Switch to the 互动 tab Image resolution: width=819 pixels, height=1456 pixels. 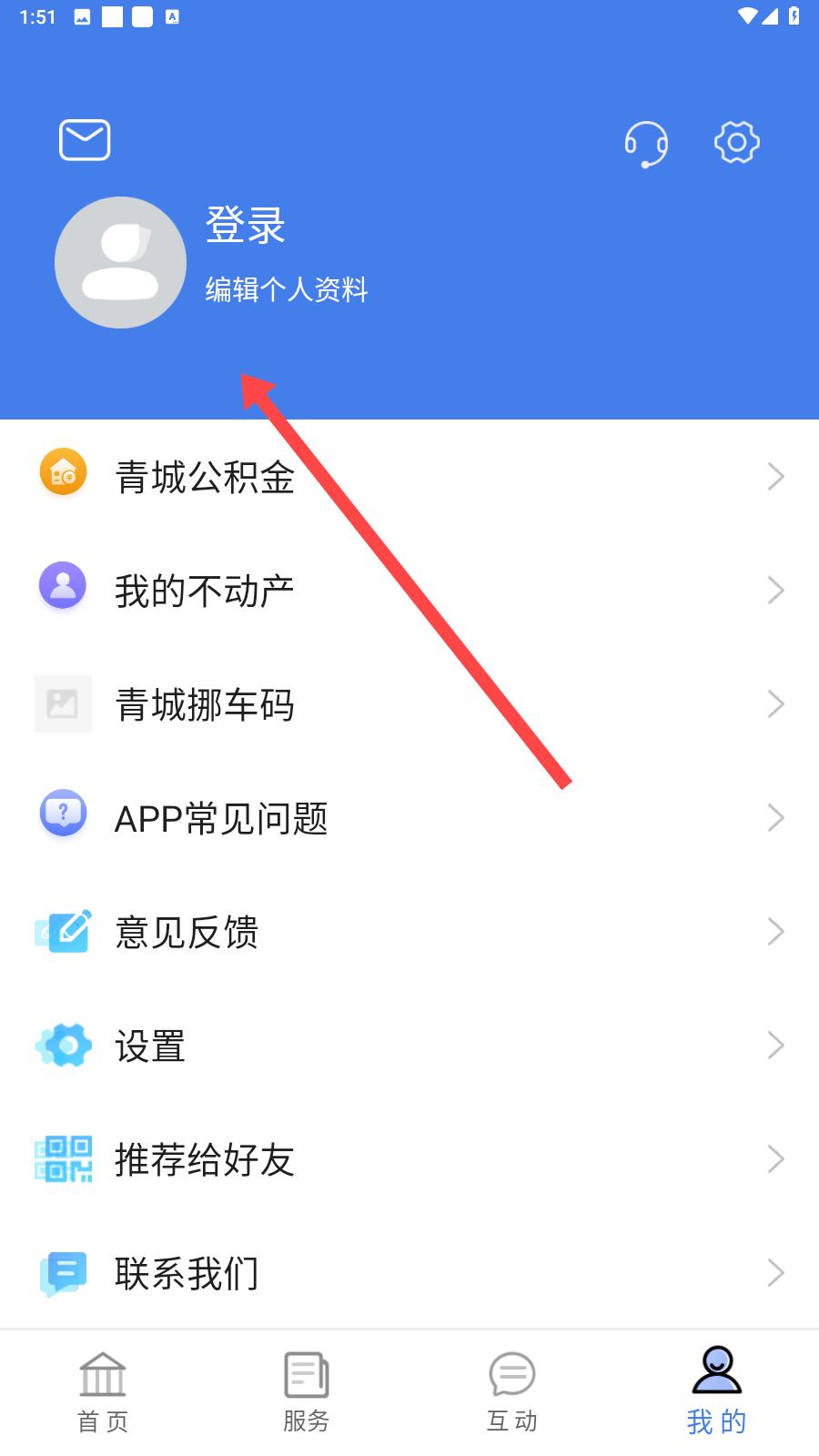(511, 1392)
